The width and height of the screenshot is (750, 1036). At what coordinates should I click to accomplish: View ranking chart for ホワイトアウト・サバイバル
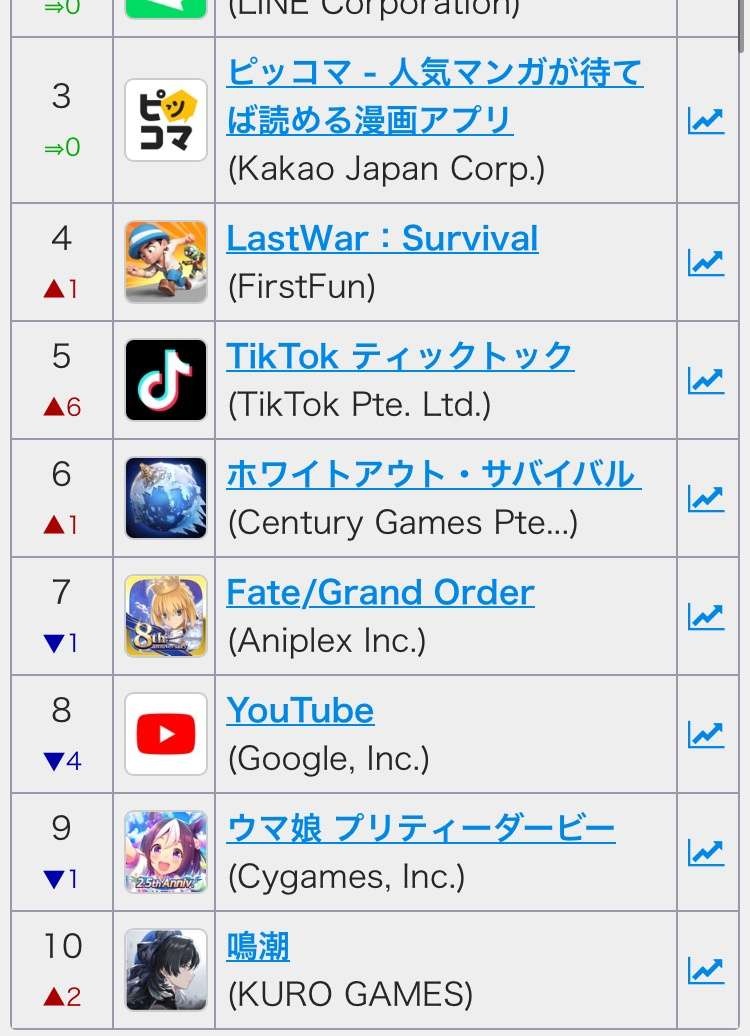706,498
